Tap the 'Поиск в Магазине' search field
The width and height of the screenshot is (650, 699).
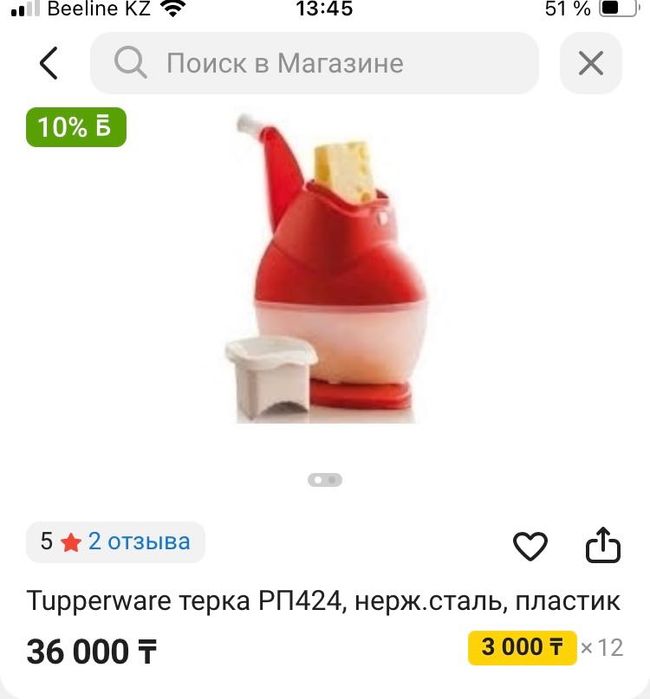(314, 64)
